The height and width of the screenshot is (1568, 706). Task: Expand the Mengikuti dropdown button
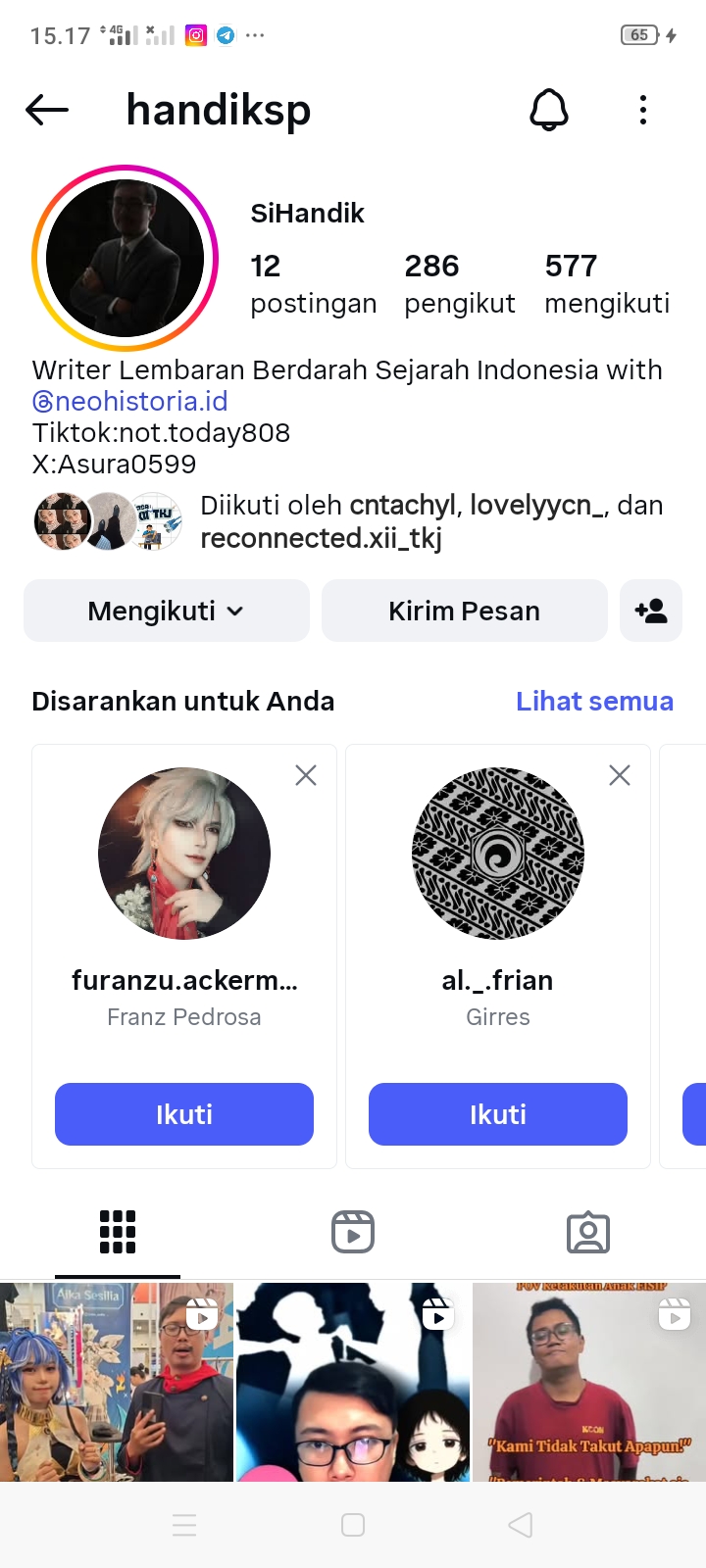pyautogui.click(x=167, y=611)
